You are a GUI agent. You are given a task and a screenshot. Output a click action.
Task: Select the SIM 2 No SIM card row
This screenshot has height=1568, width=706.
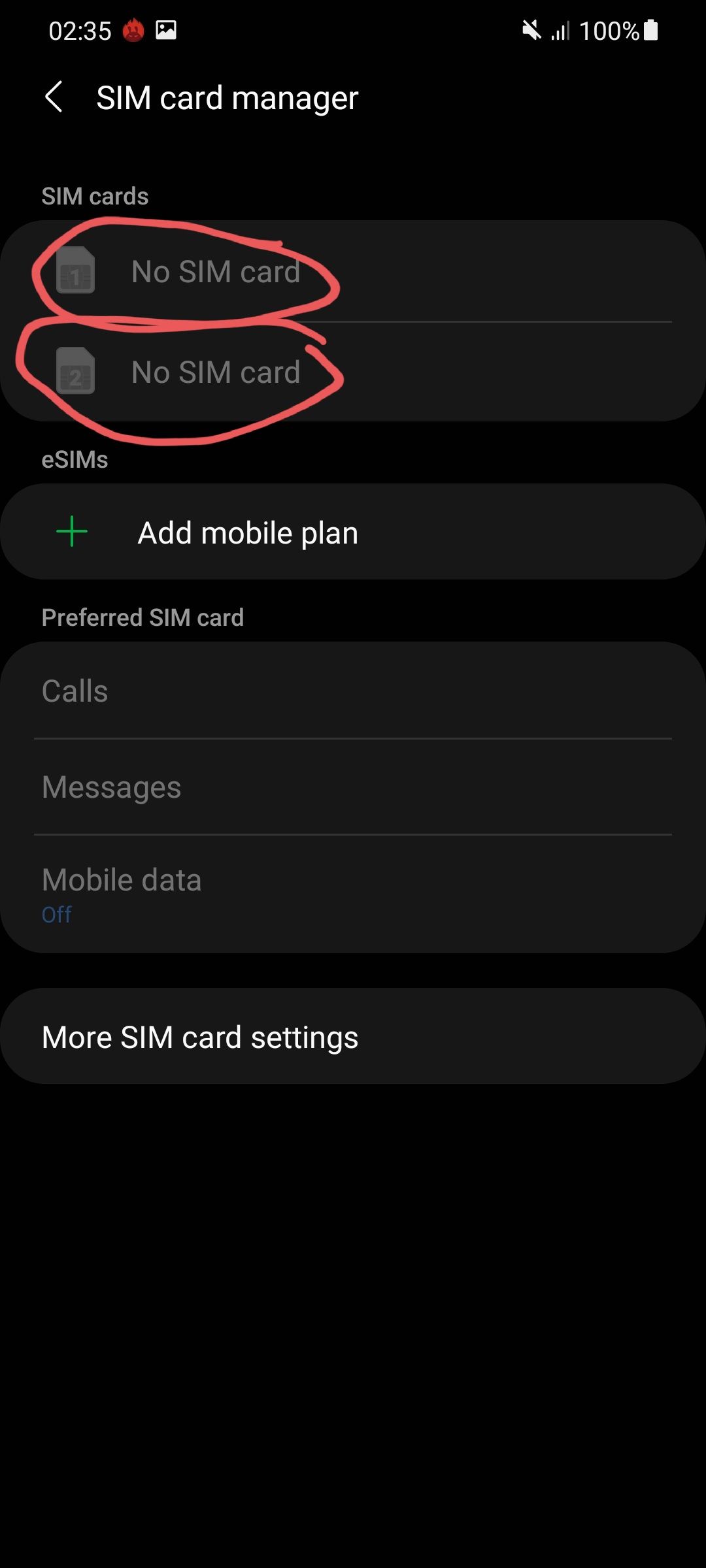click(x=353, y=372)
